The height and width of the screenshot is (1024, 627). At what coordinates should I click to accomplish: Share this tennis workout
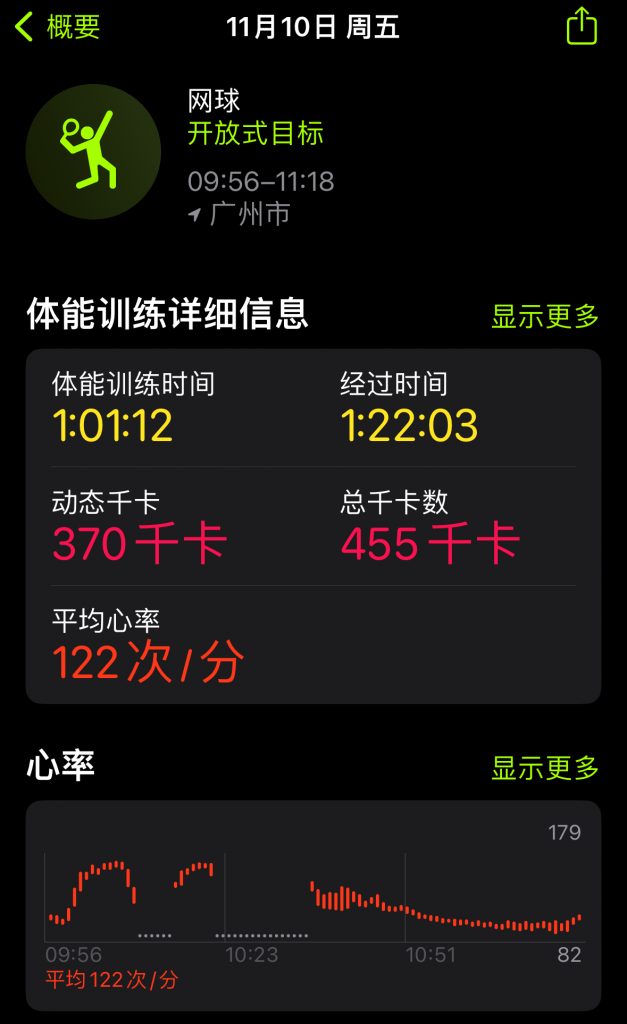(x=581, y=27)
